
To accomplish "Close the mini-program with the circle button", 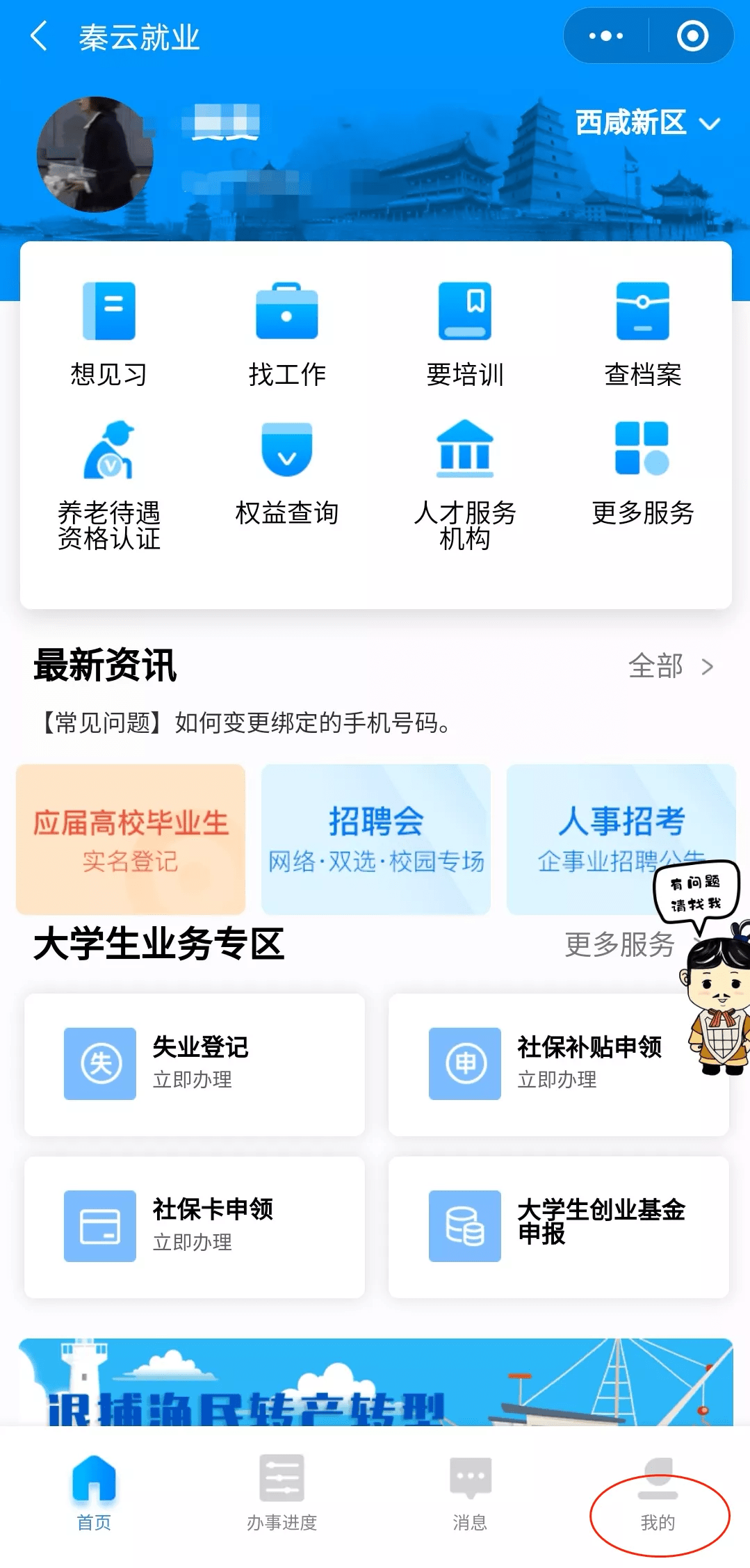I will click(692, 36).
